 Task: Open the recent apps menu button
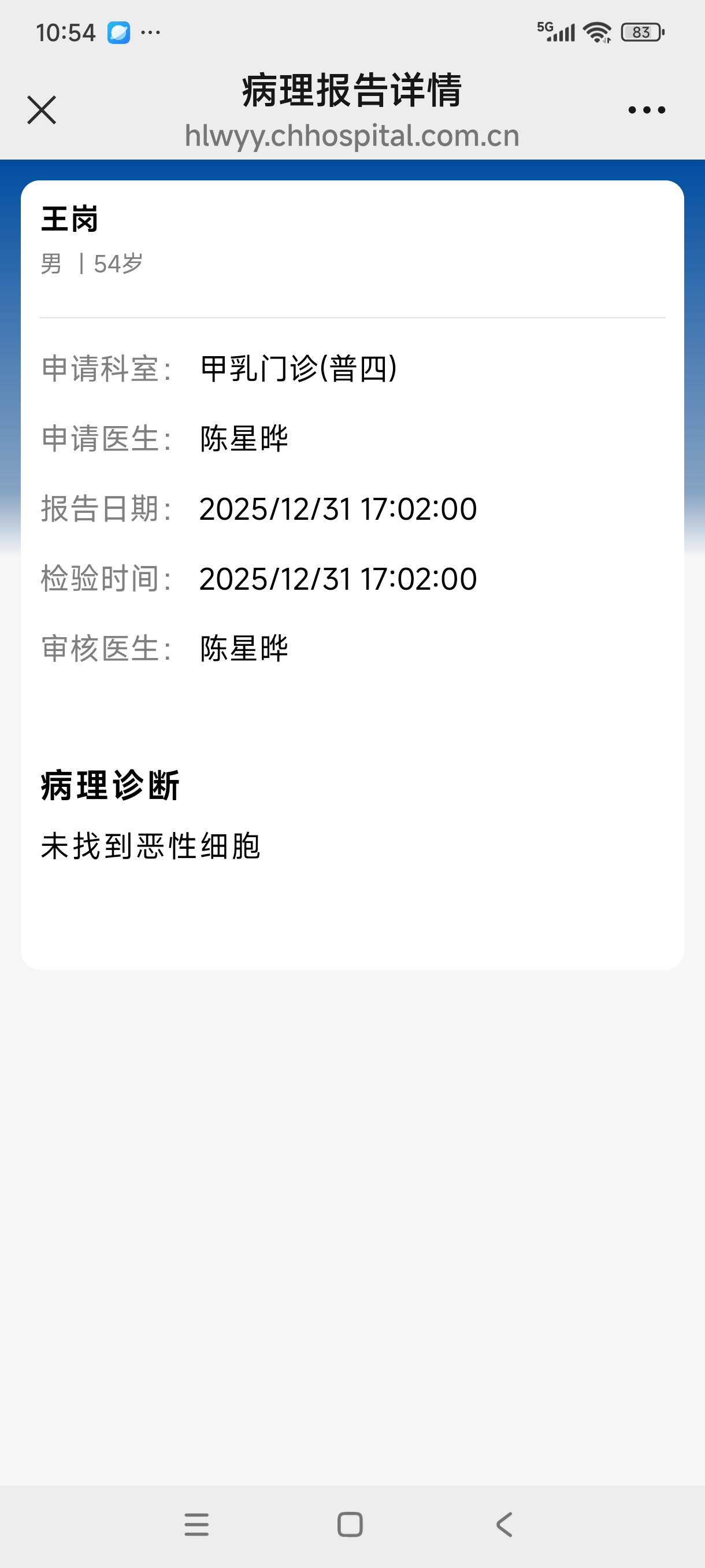pos(196,1525)
